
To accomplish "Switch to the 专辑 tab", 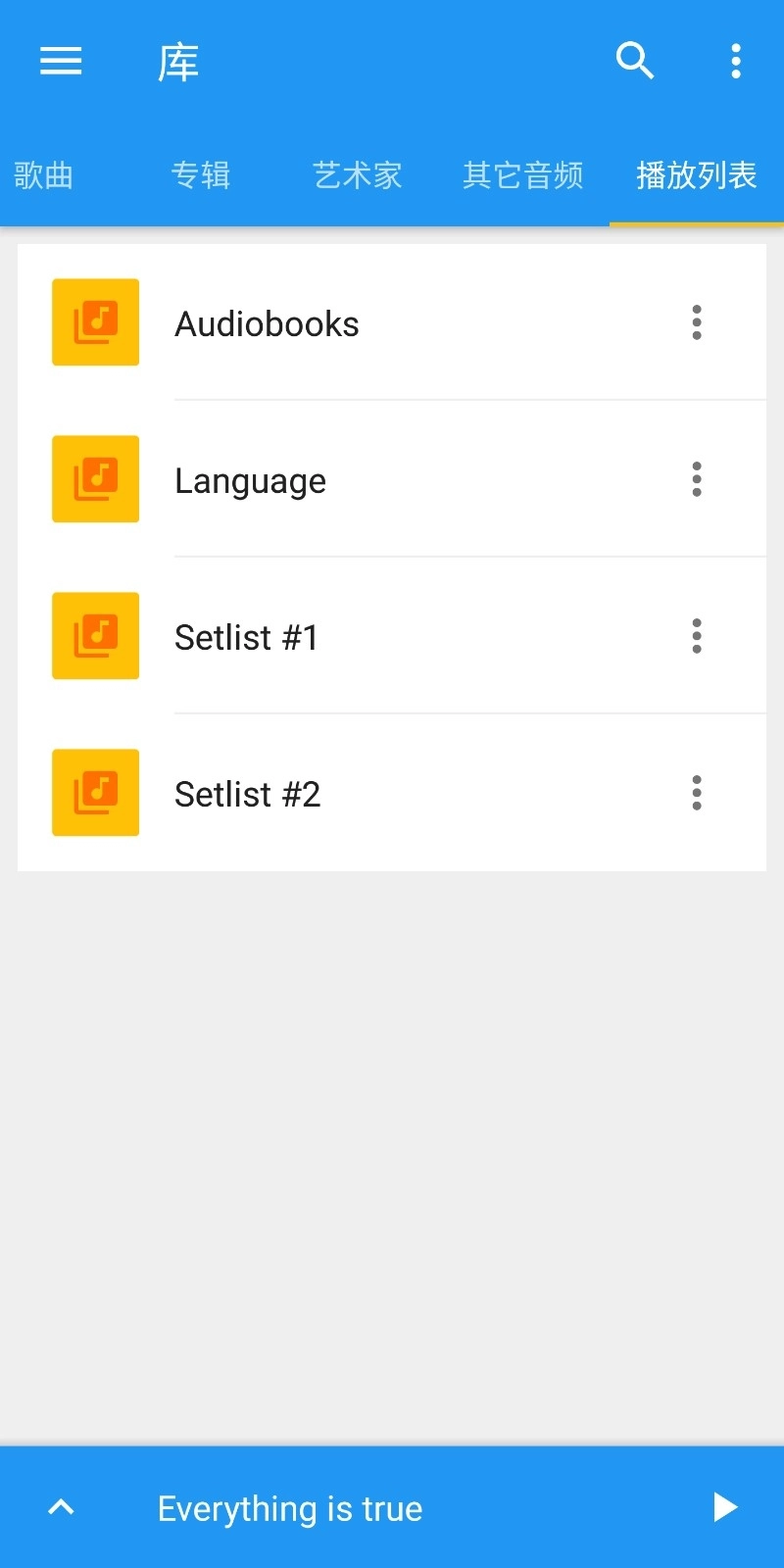I will click(201, 176).
